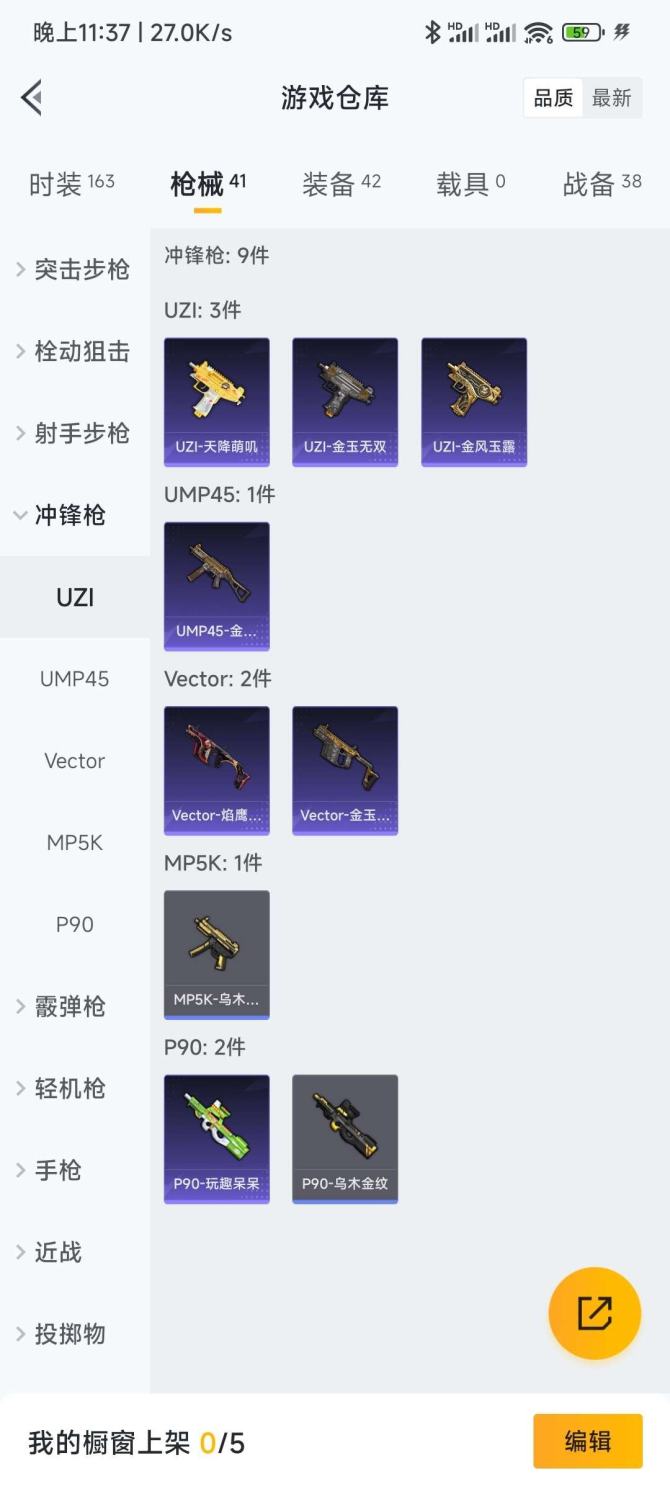Open the P90-玩趣呆呆 skin card

(217, 1139)
